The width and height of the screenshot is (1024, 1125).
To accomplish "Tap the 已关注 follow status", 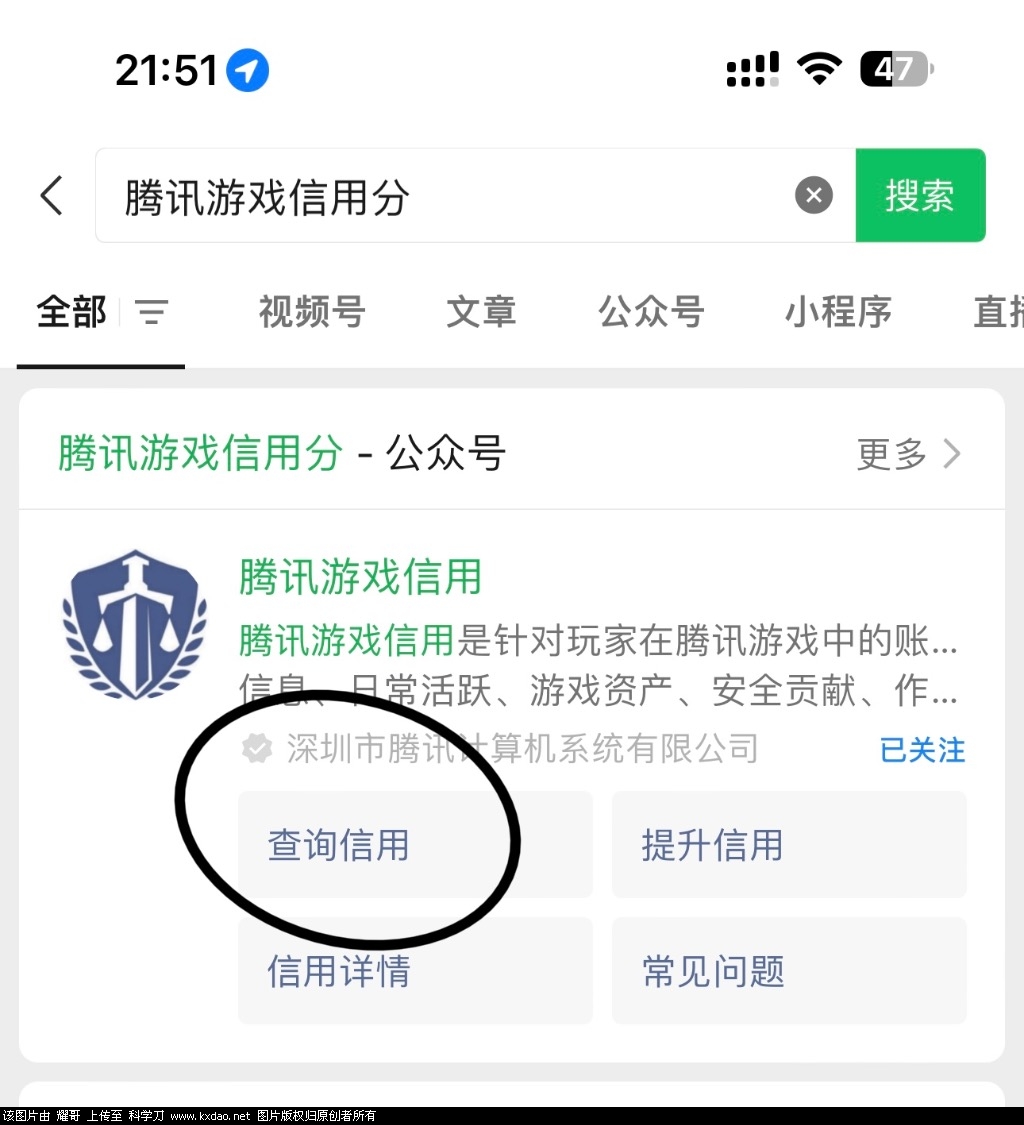I will coord(922,750).
